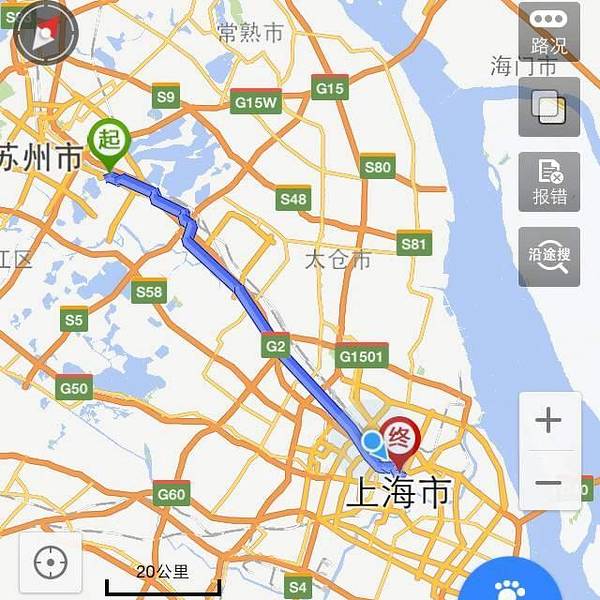Open the map layers selector
This screenshot has width=600, height=600.
549,107
